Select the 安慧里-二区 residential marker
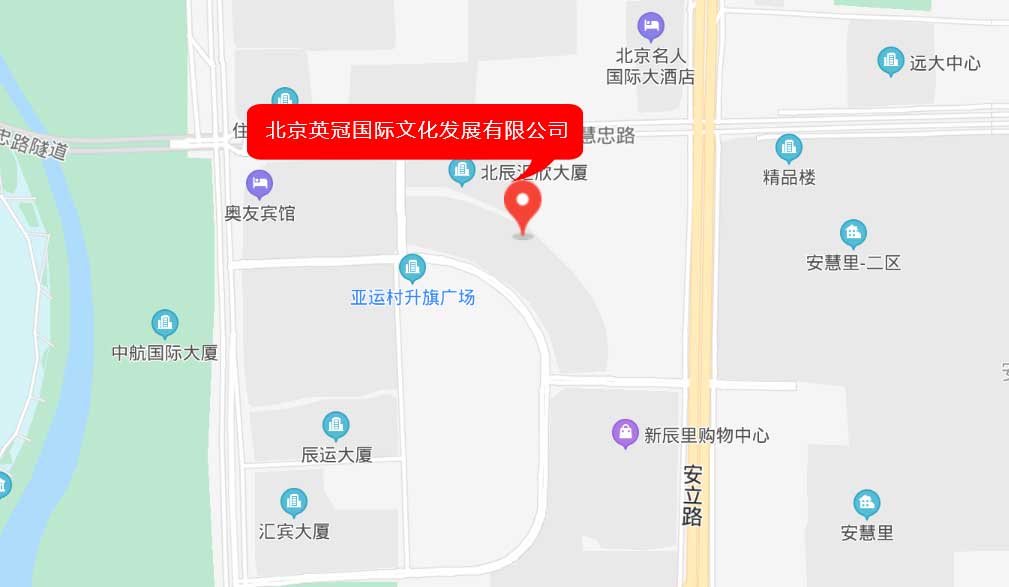Viewport: 1009px width, 587px height. (x=853, y=234)
